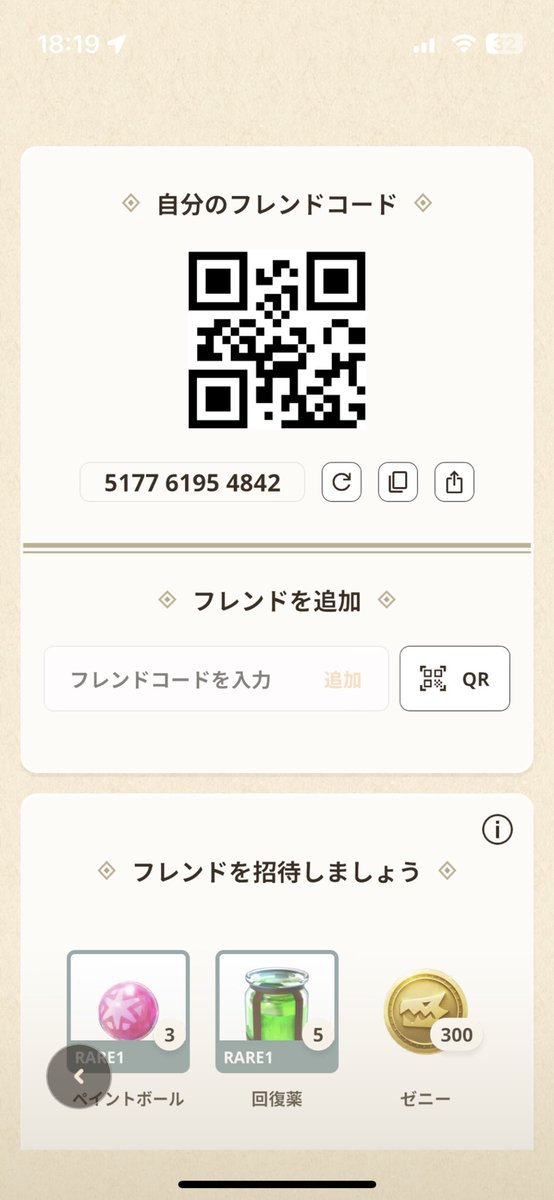Open the QR scanner button
554x1200 pixels.
455,679
